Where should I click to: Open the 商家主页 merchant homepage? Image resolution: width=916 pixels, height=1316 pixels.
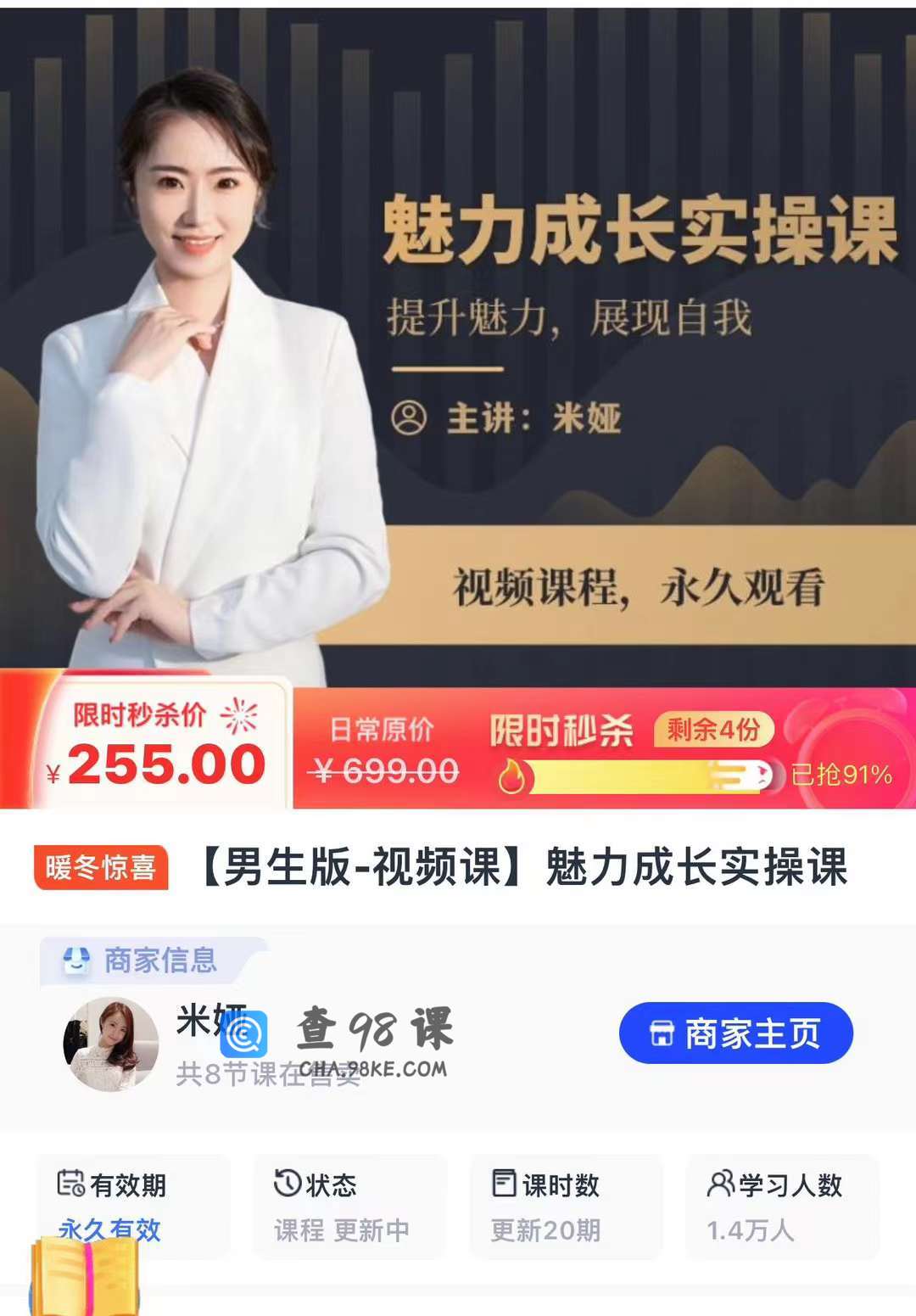tap(735, 1033)
